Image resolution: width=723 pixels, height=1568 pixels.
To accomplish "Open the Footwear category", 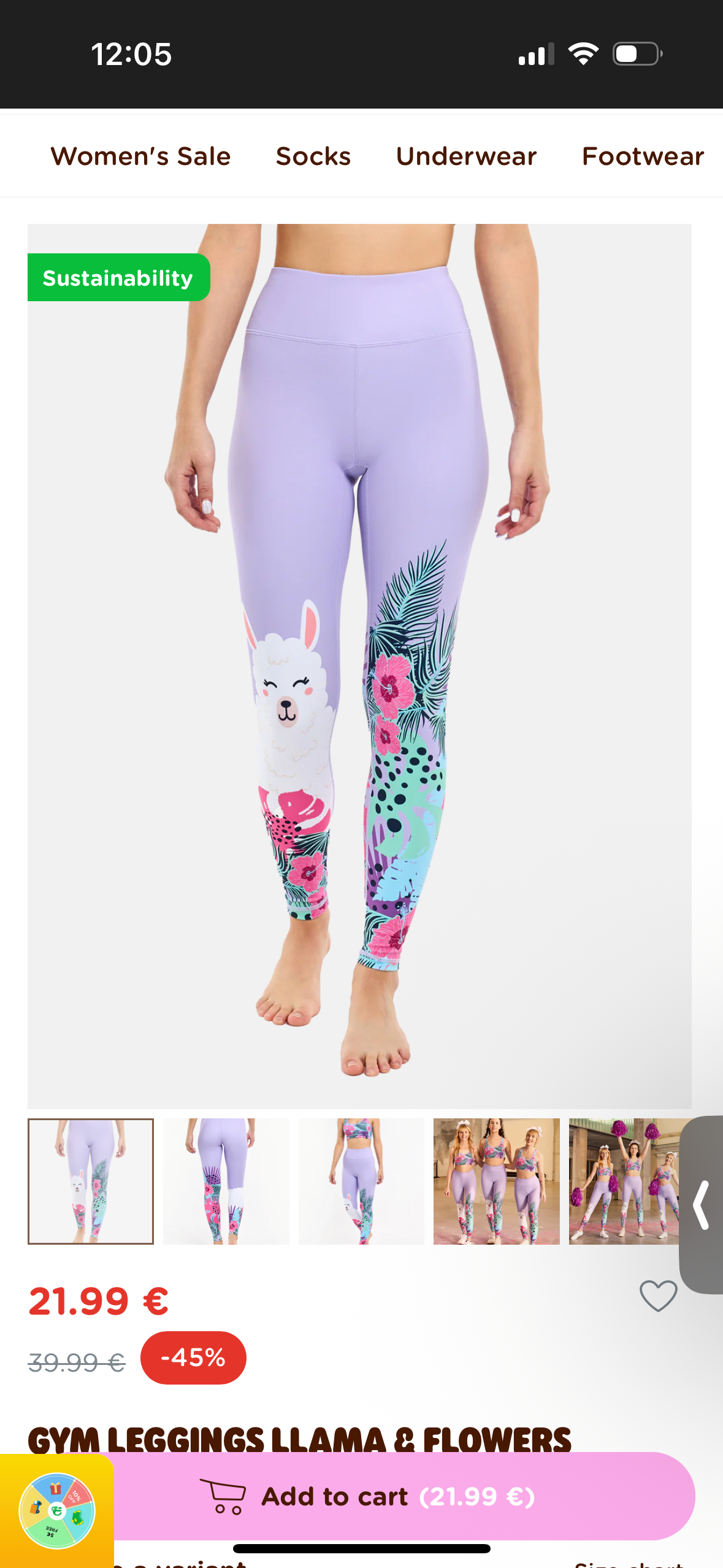I will point(642,156).
